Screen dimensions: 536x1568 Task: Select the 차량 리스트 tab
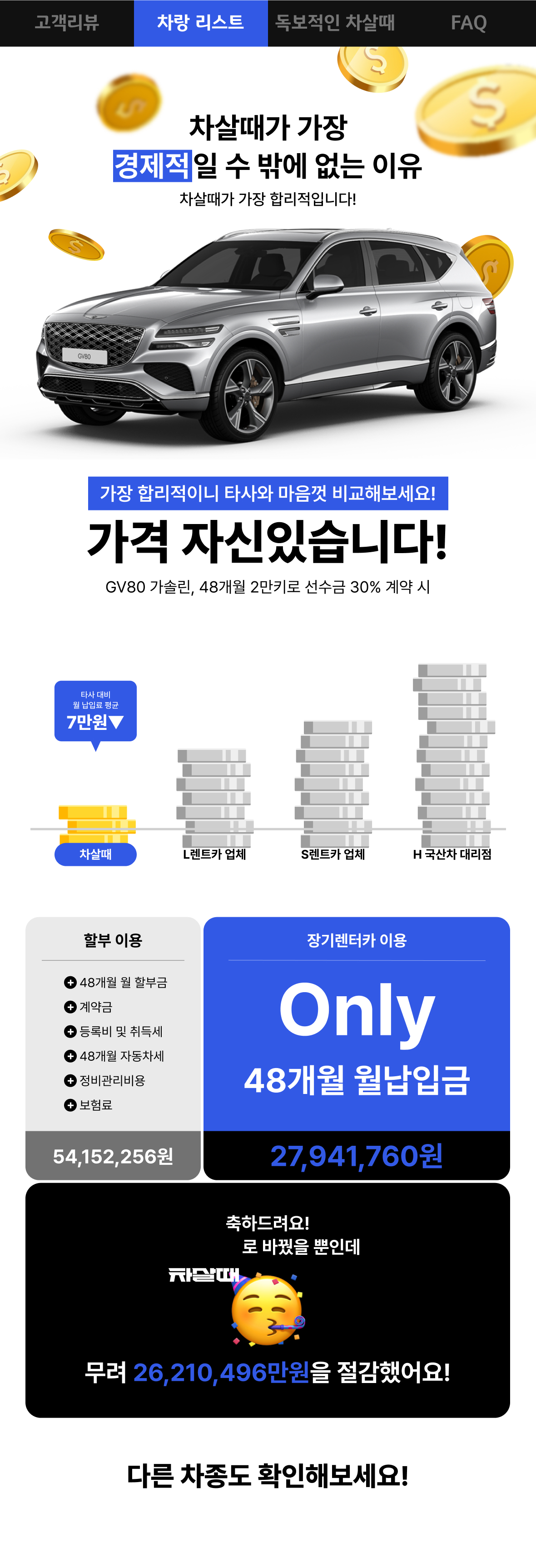pyautogui.click(x=200, y=23)
